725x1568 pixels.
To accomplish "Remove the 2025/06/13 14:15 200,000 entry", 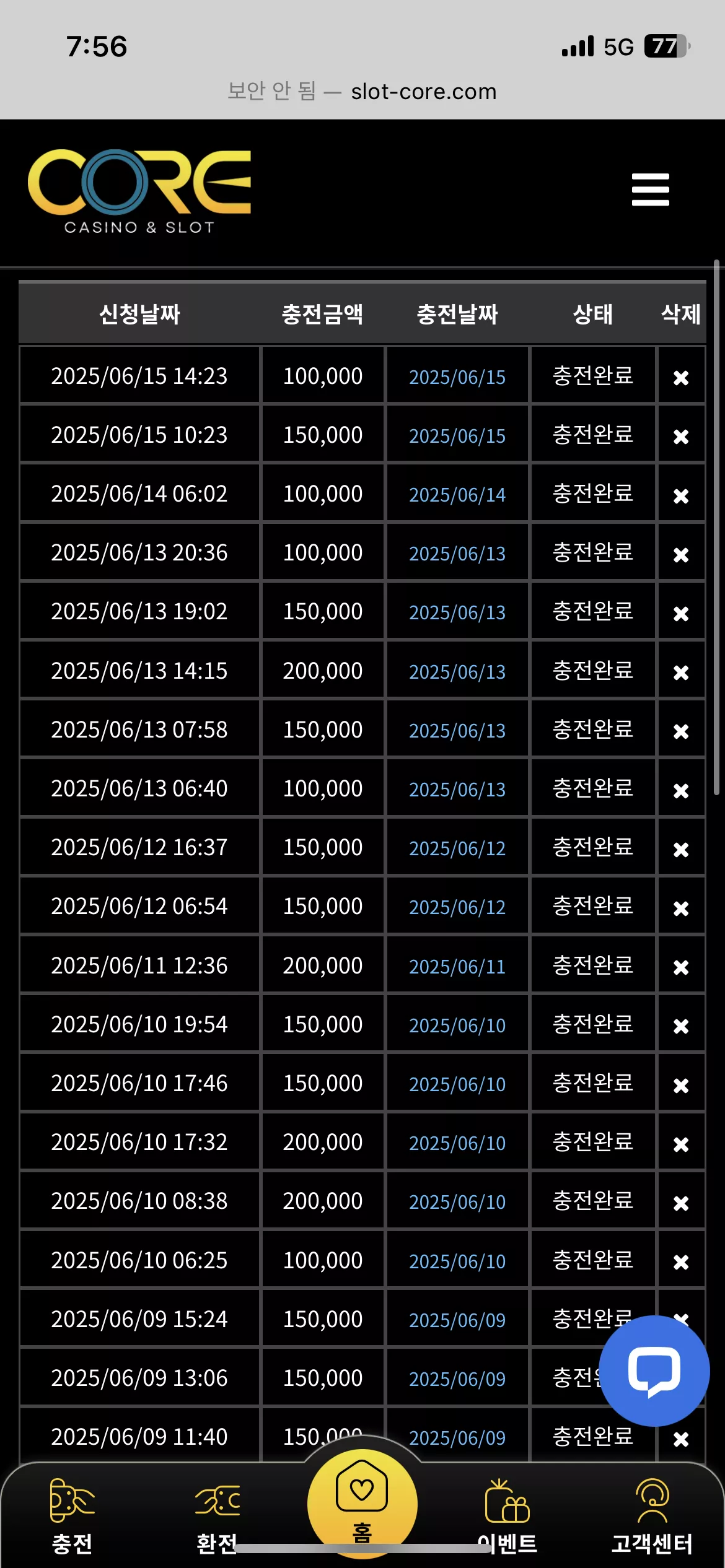I will click(x=681, y=672).
